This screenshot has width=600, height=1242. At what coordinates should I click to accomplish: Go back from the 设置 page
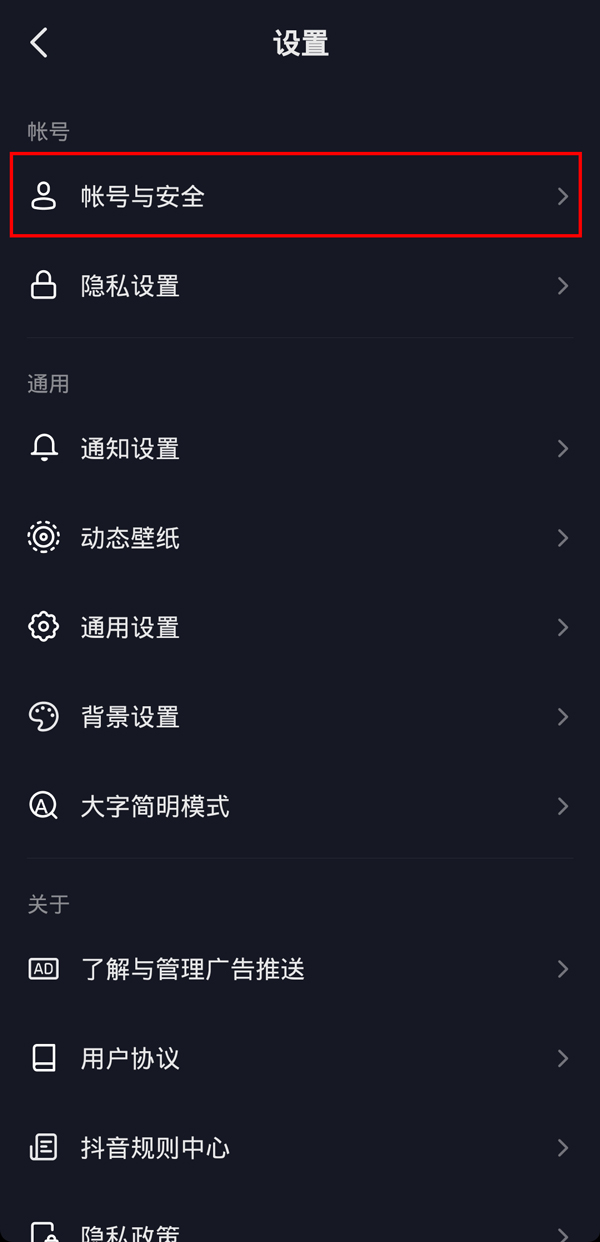click(x=39, y=43)
